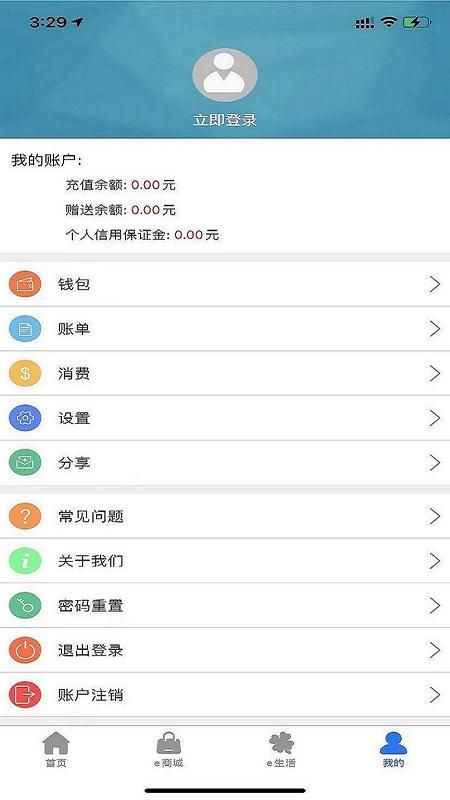Switch to the e生活 tab
This screenshot has height=800, width=450.
281,749
